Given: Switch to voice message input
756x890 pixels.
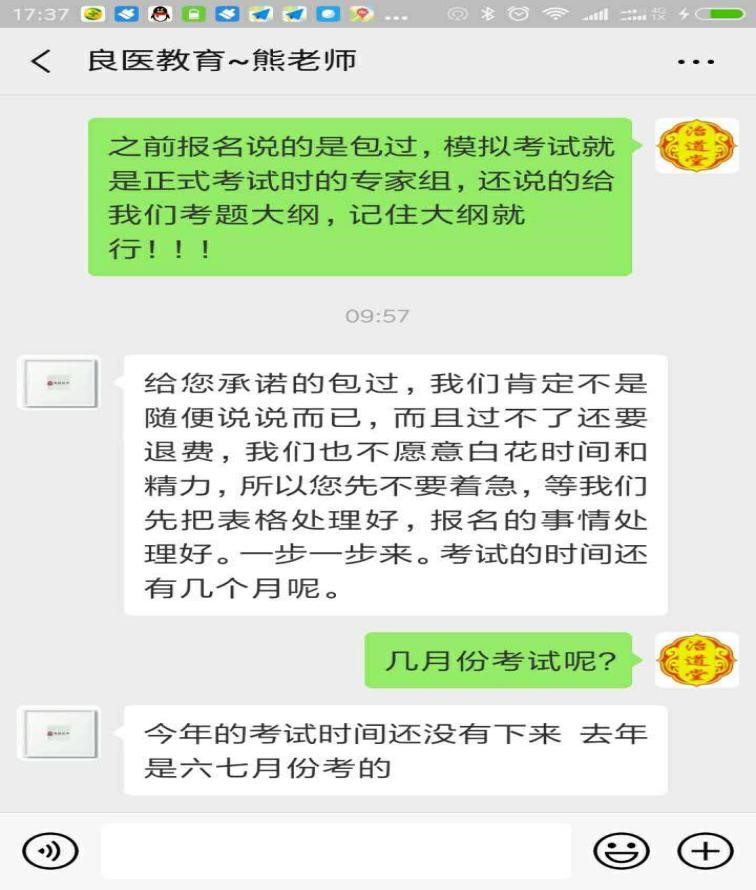Looking at the screenshot, I should point(44,851).
